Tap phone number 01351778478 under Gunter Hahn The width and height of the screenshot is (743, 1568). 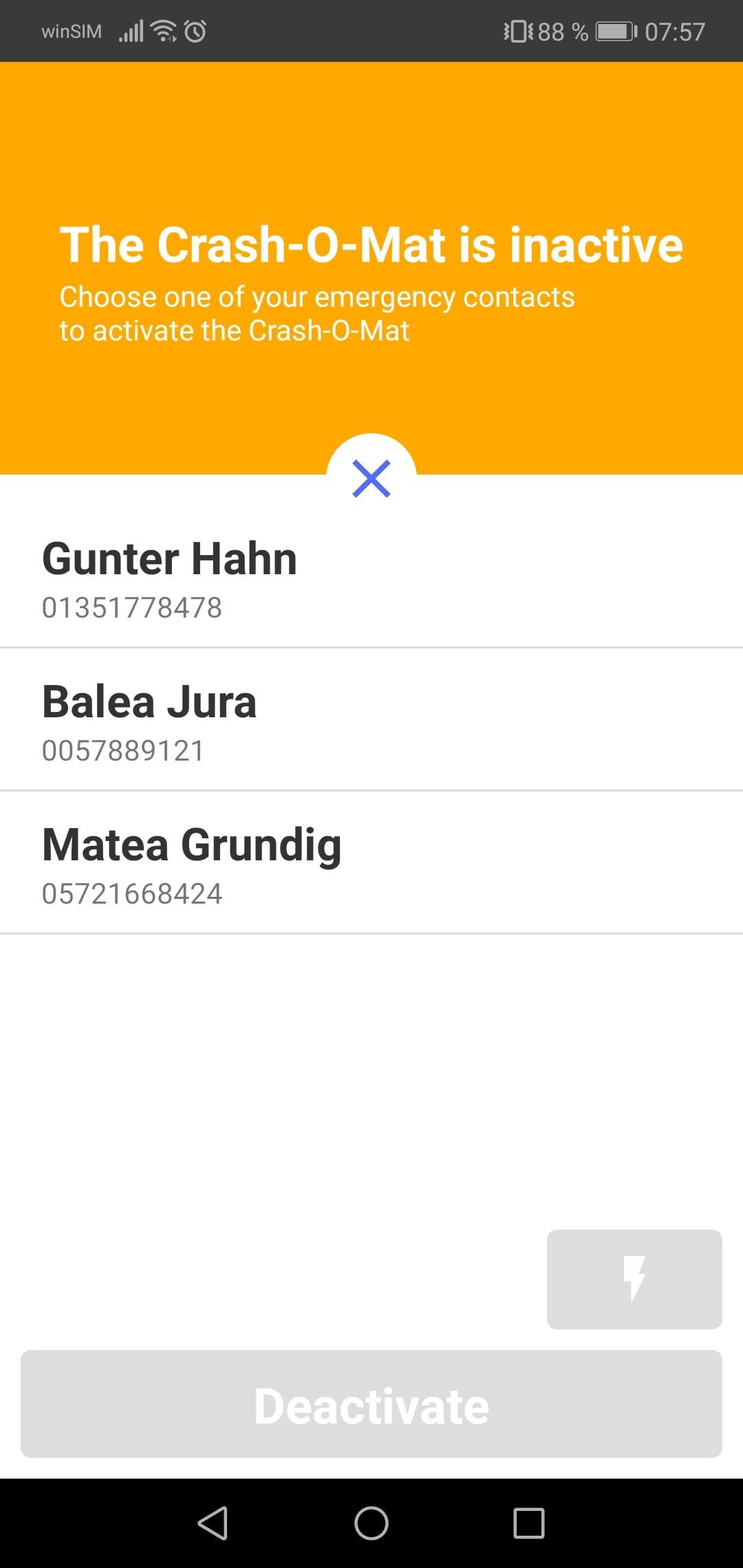point(131,608)
